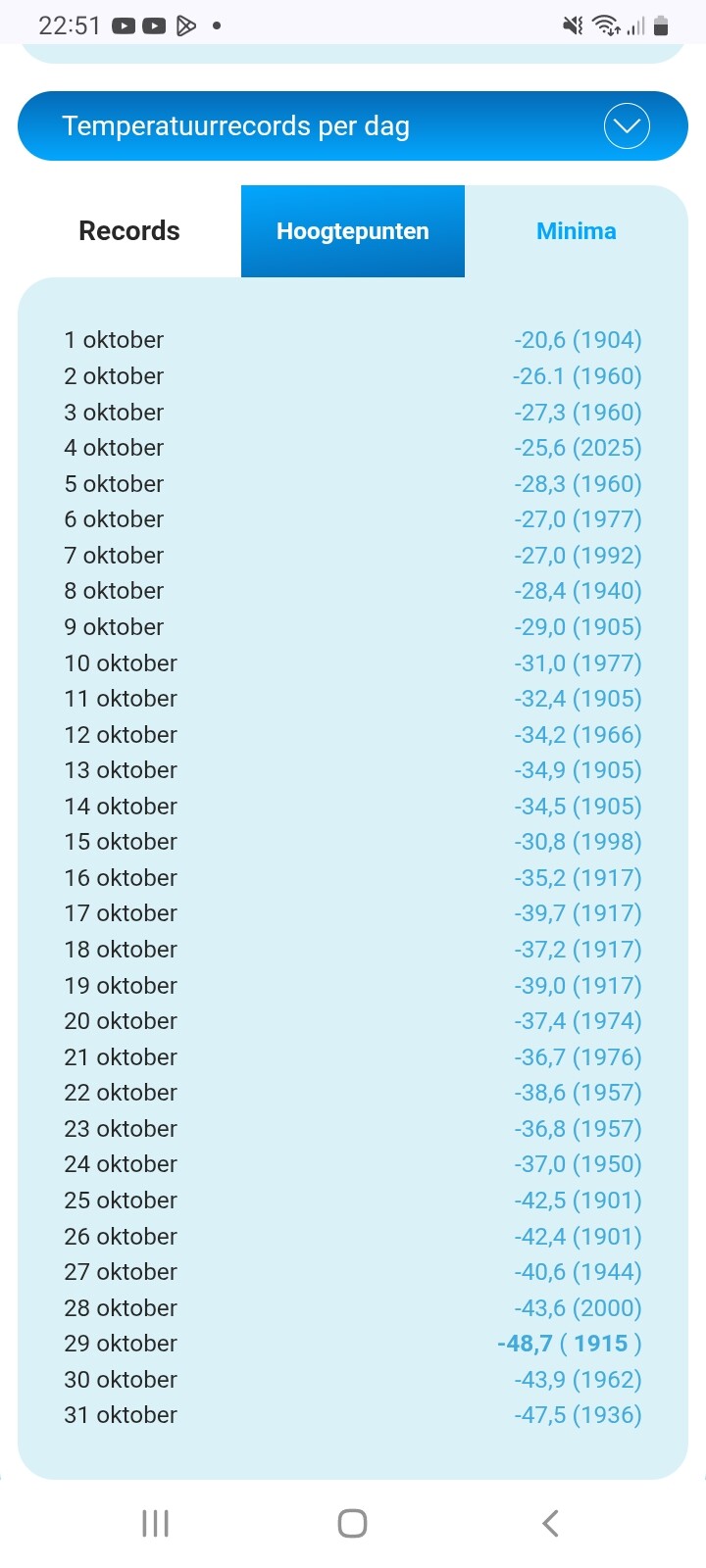This screenshot has width=706, height=1568.
Task: Open the recent apps overview
Action: point(155,1523)
